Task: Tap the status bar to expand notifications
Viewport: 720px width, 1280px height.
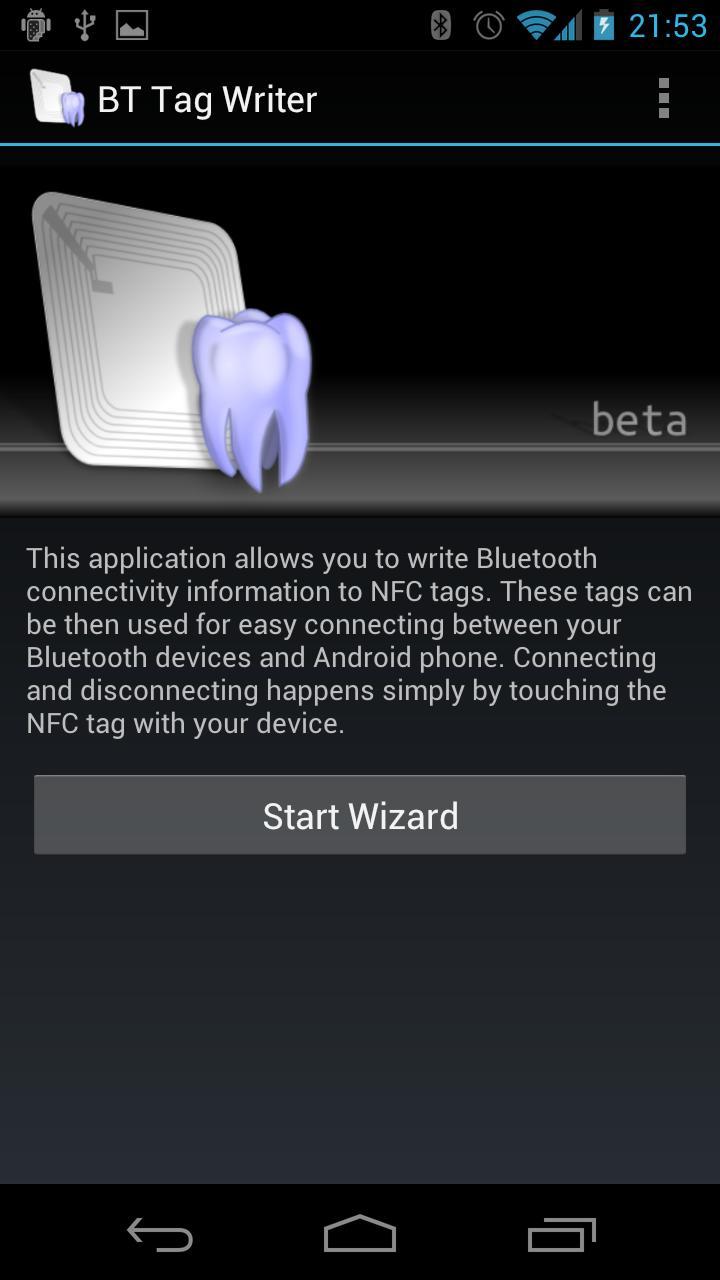Action: tap(300, 24)
